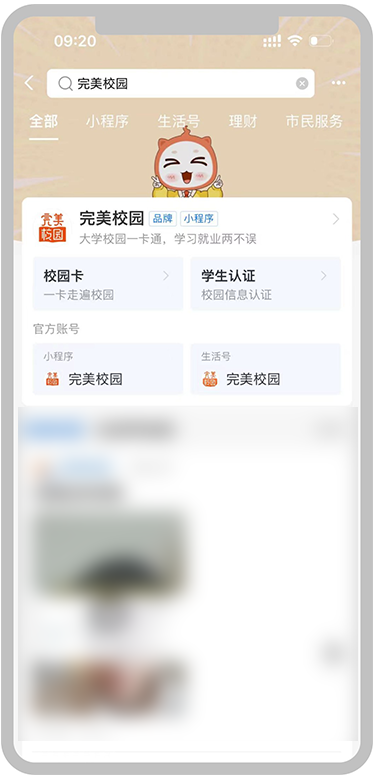Open the 学生认证 card
This screenshot has width=376, height=777.
click(266, 284)
